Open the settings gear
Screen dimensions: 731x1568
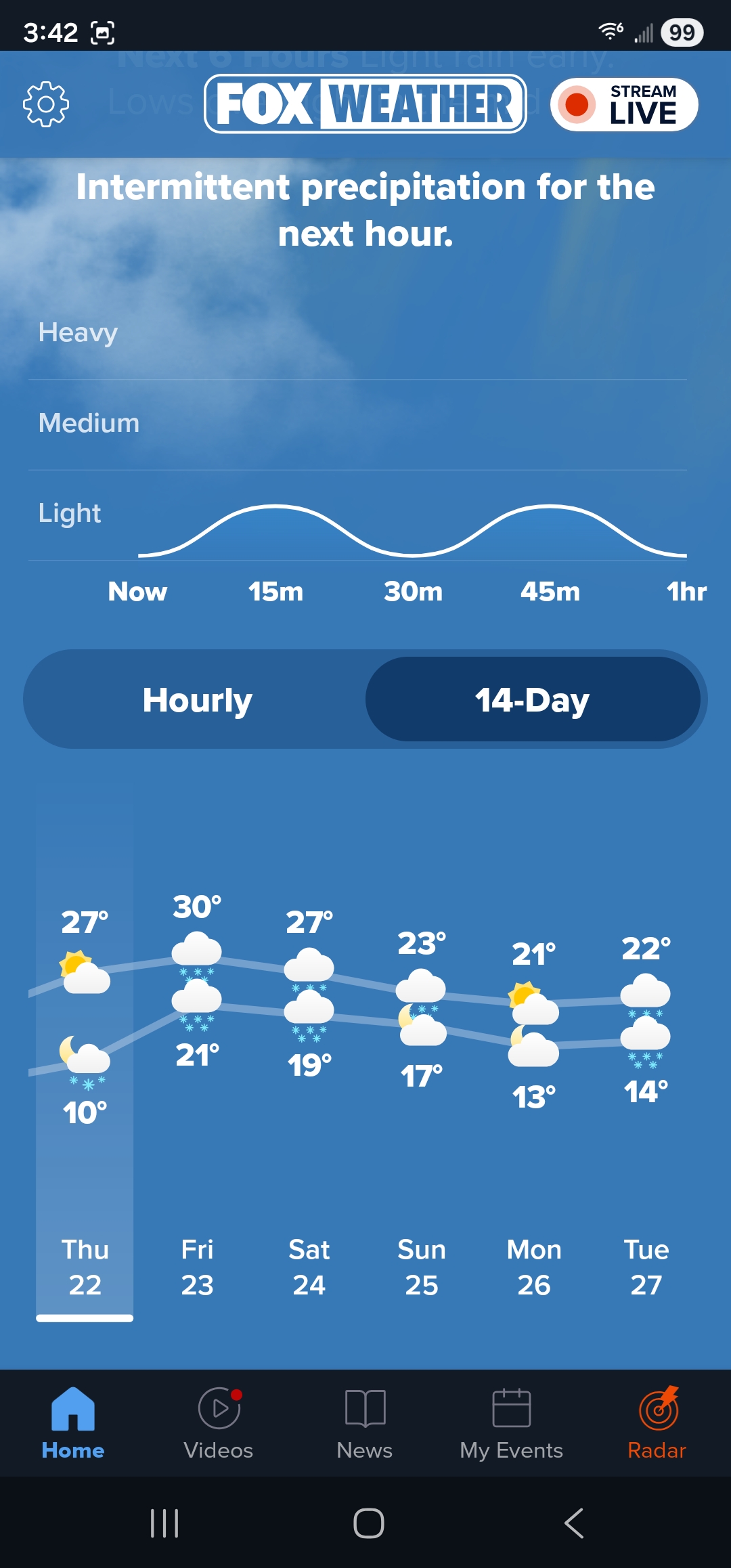pyautogui.click(x=46, y=104)
